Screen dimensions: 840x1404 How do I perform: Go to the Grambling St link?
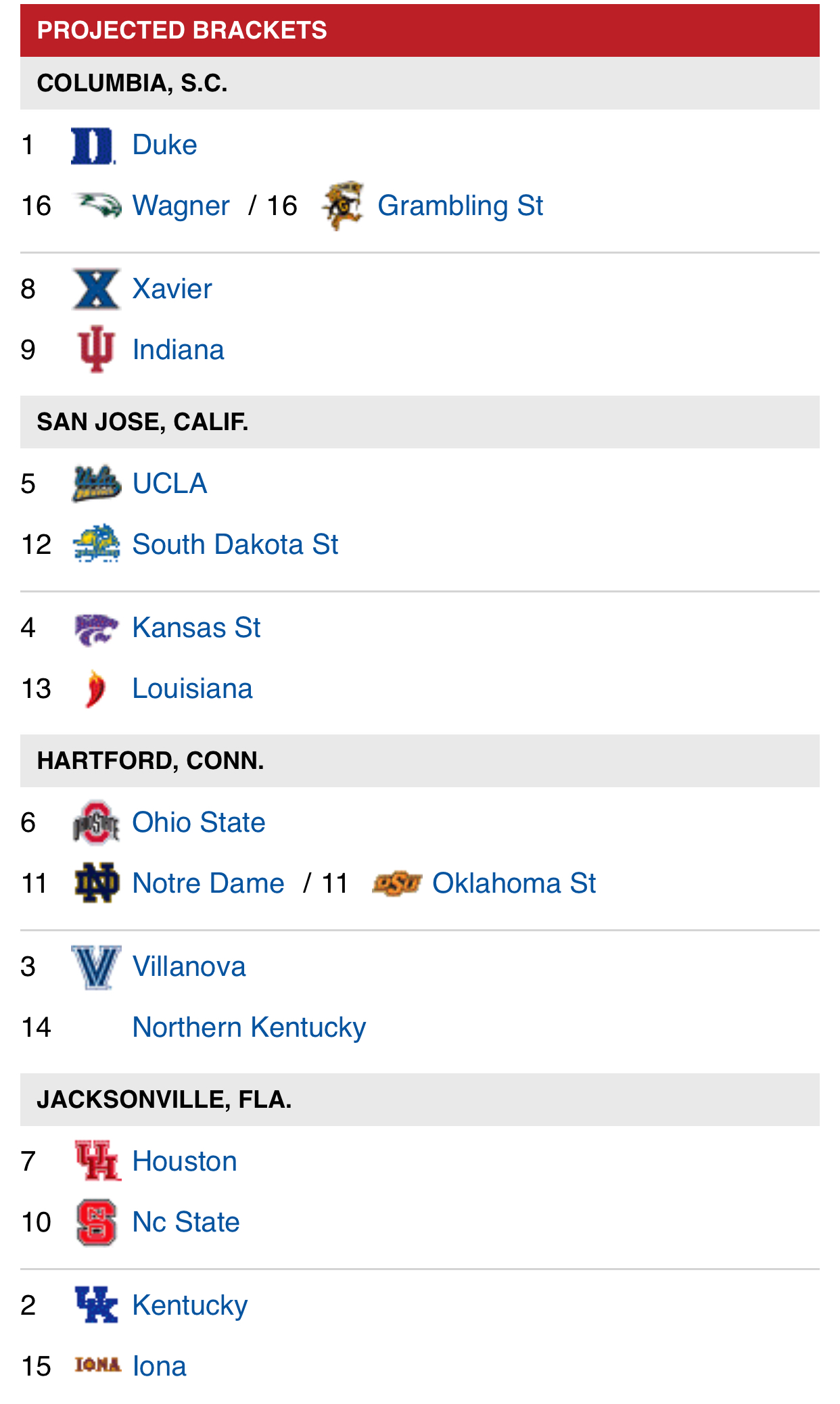pyautogui.click(x=460, y=206)
